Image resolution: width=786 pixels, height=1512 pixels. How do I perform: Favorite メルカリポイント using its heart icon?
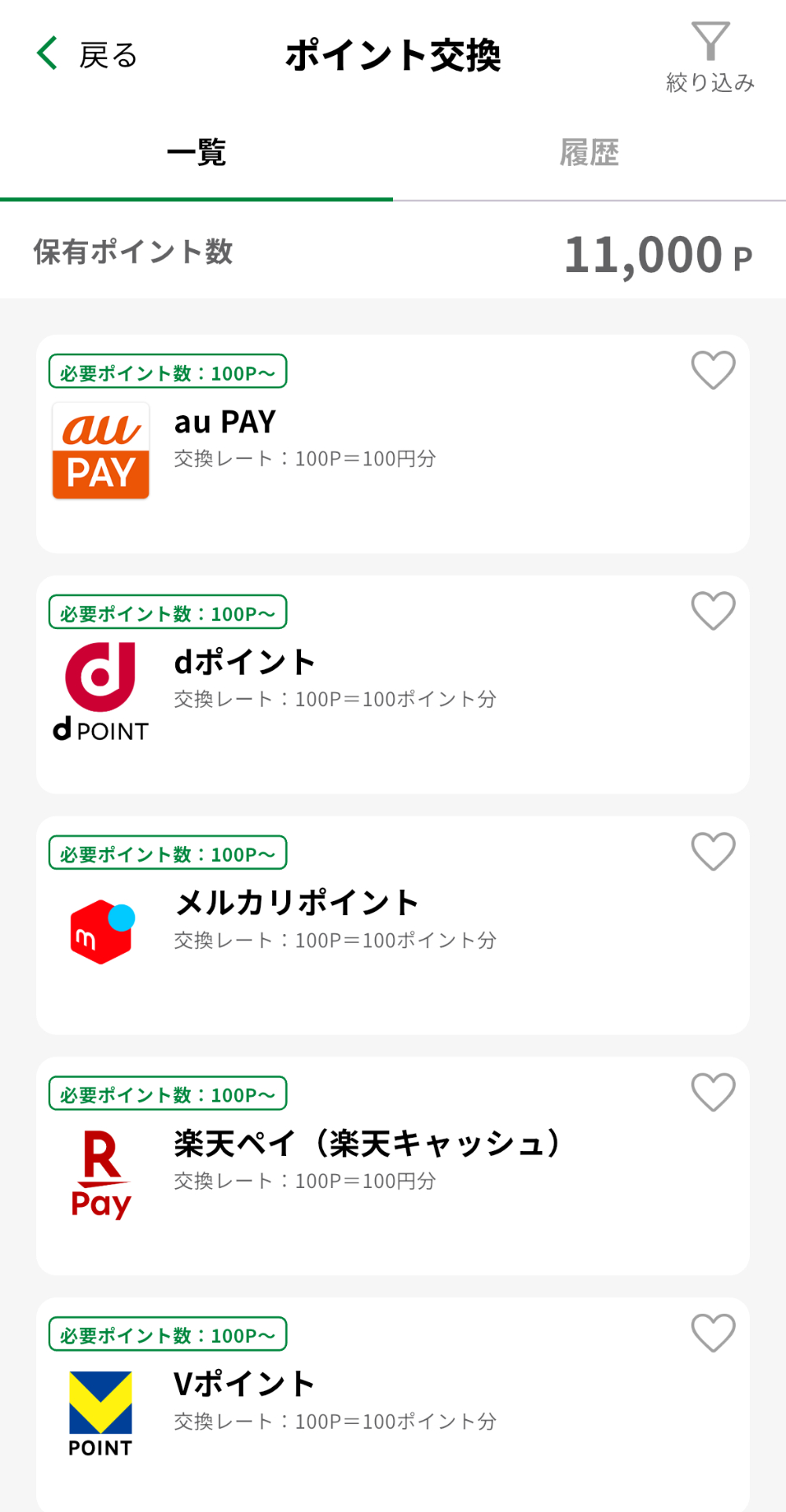tap(713, 852)
